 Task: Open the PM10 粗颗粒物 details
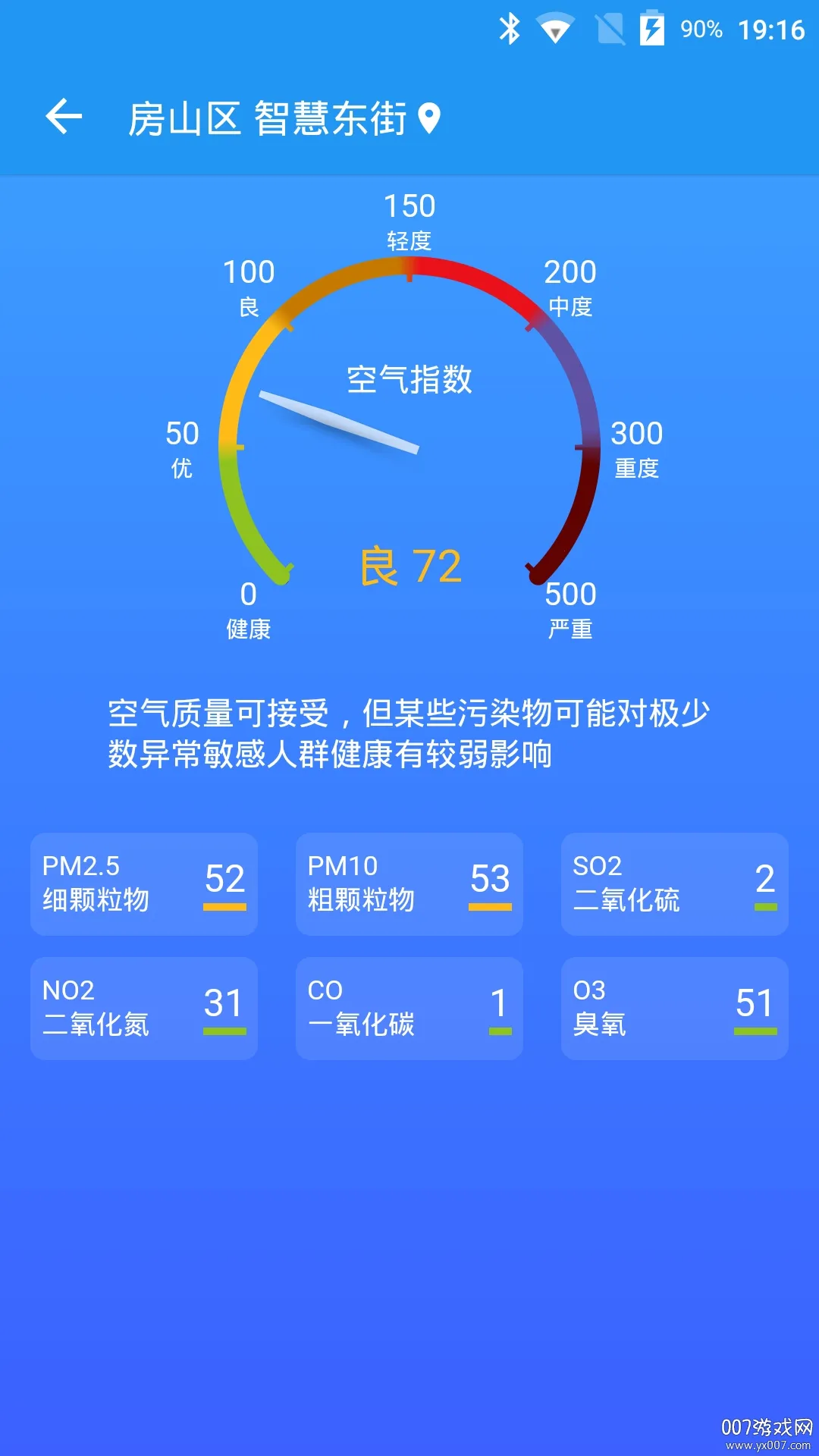pyautogui.click(x=409, y=884)
